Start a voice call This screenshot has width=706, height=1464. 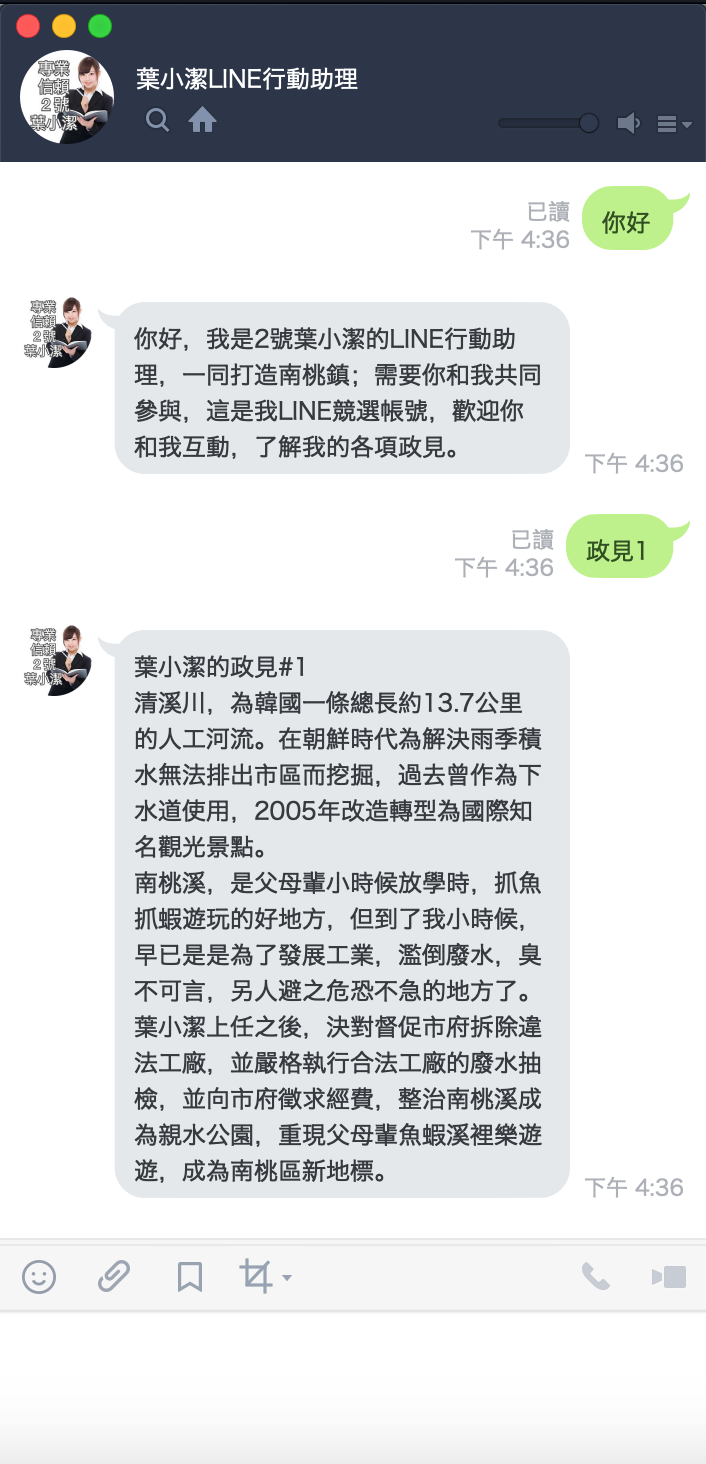point(596,1276)
